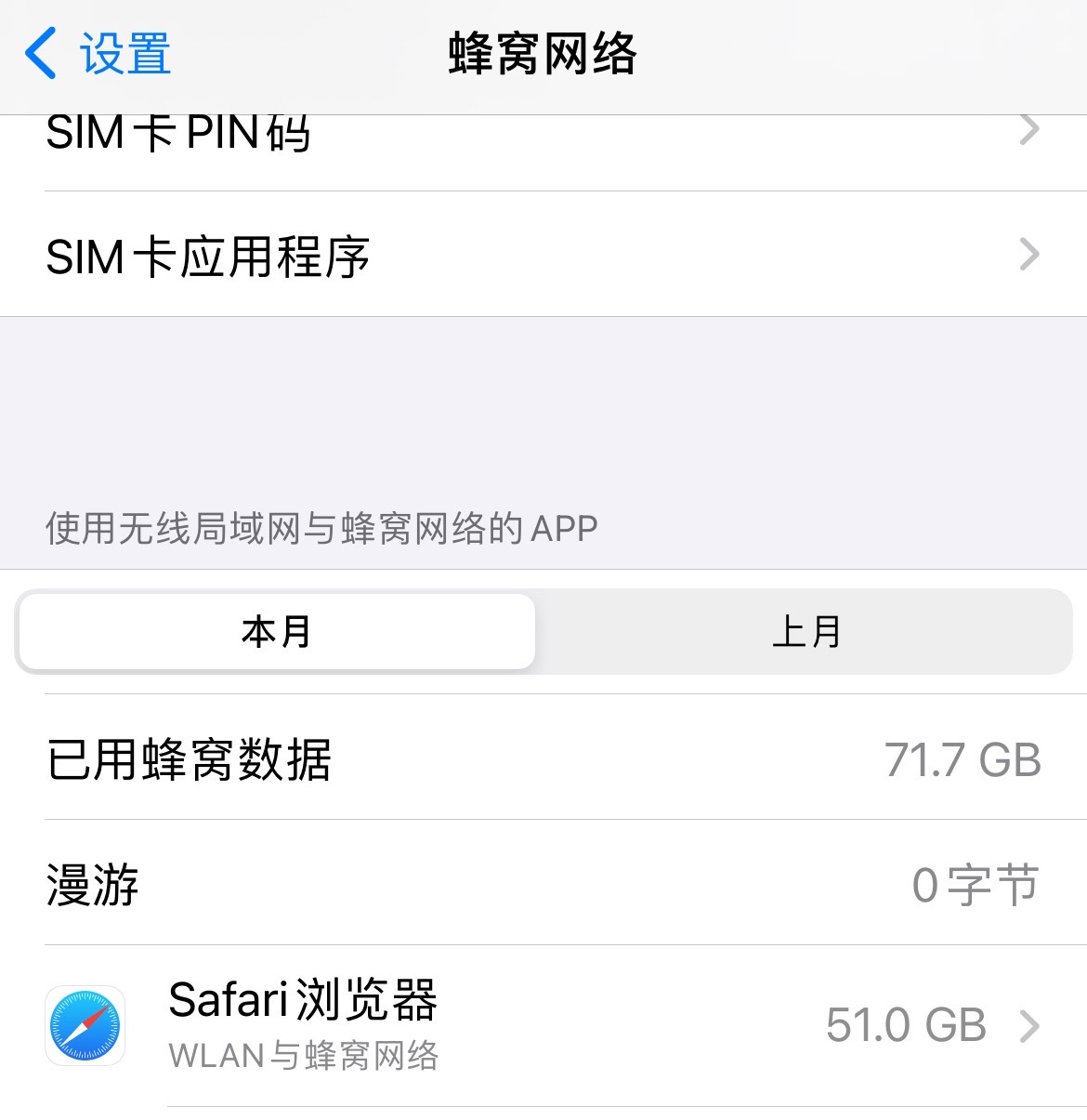Go back to 设置
This screenshot has height=1120, width=1087.
[x=98, y=53]
